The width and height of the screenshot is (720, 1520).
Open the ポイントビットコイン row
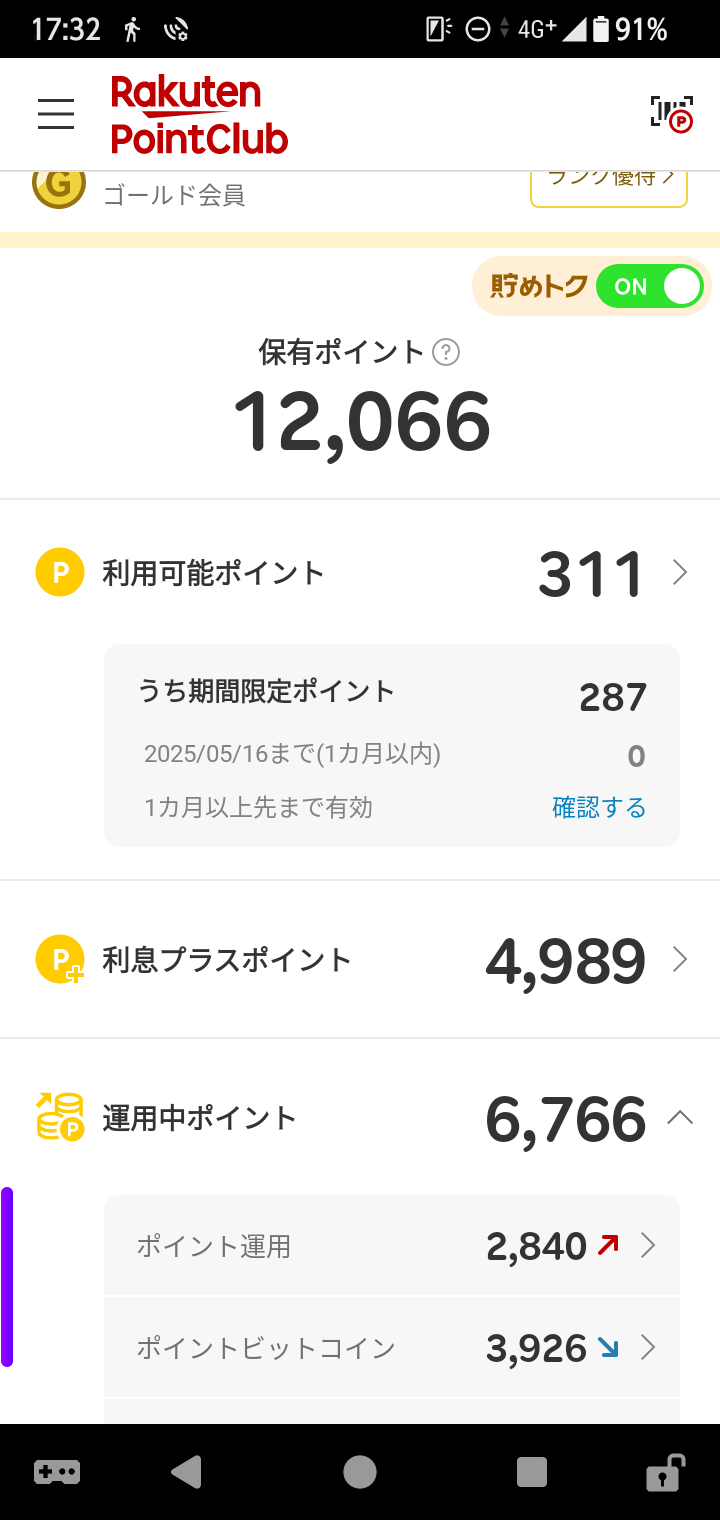[392, 1348]
